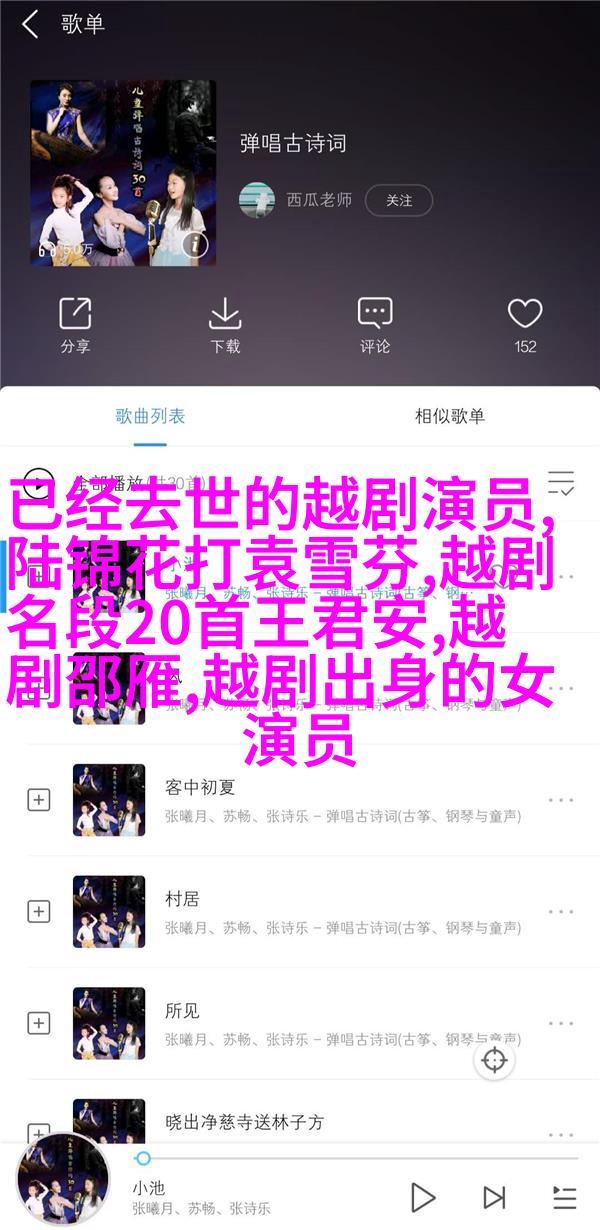The width and height of the screenshot is (600, 1230).
Task: Share this playlist via 分享
Action: tap(75, 326)
